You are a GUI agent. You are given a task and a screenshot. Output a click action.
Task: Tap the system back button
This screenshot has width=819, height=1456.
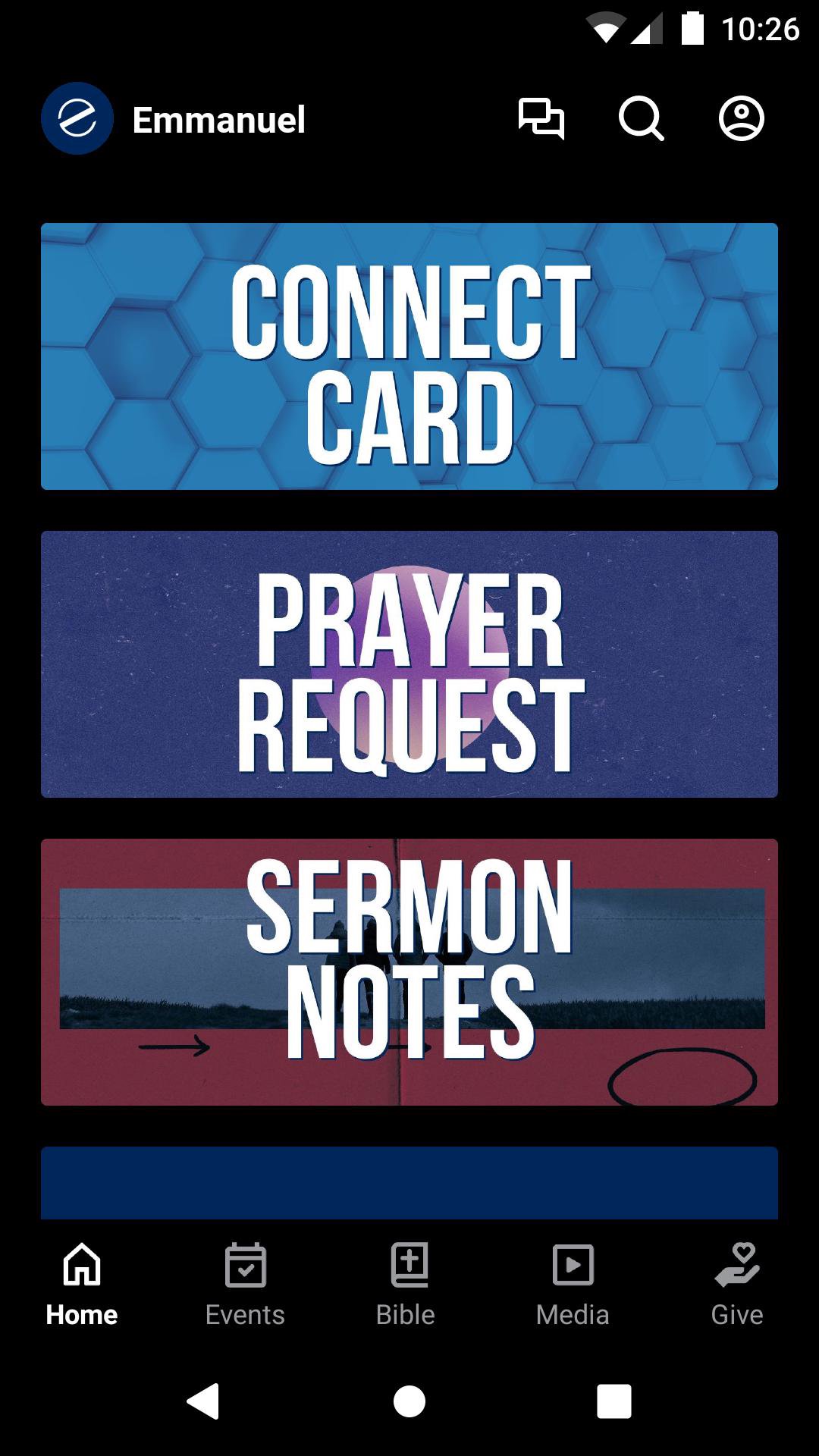pos(203,1401)
